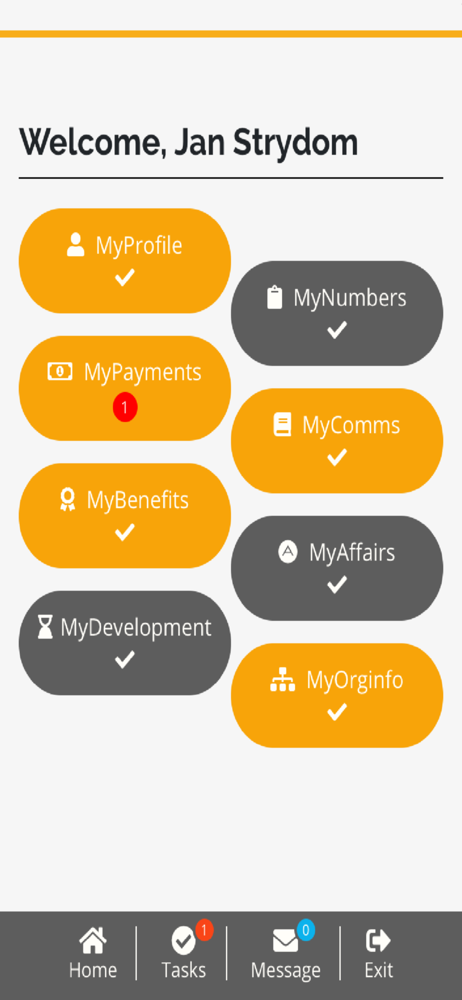
Task: Select MyDevelopment
Action: click(124, 643)
